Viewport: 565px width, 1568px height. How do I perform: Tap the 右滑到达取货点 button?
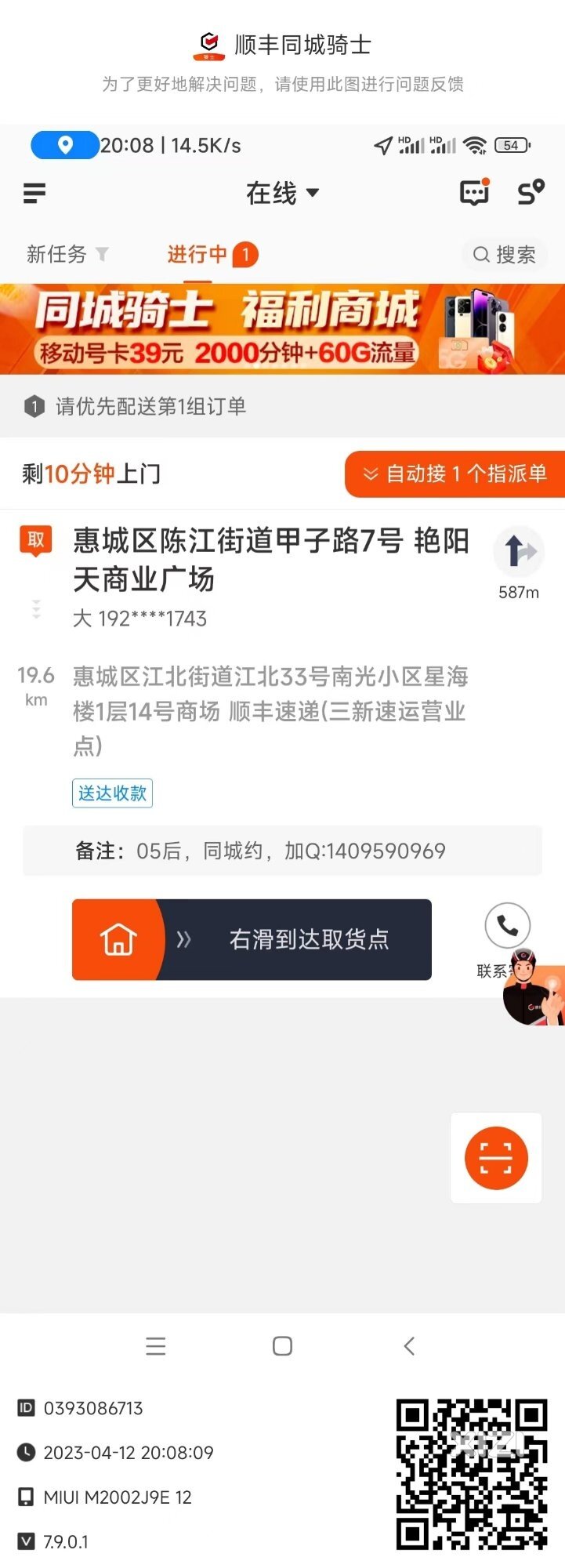click(x=252, y=939)
